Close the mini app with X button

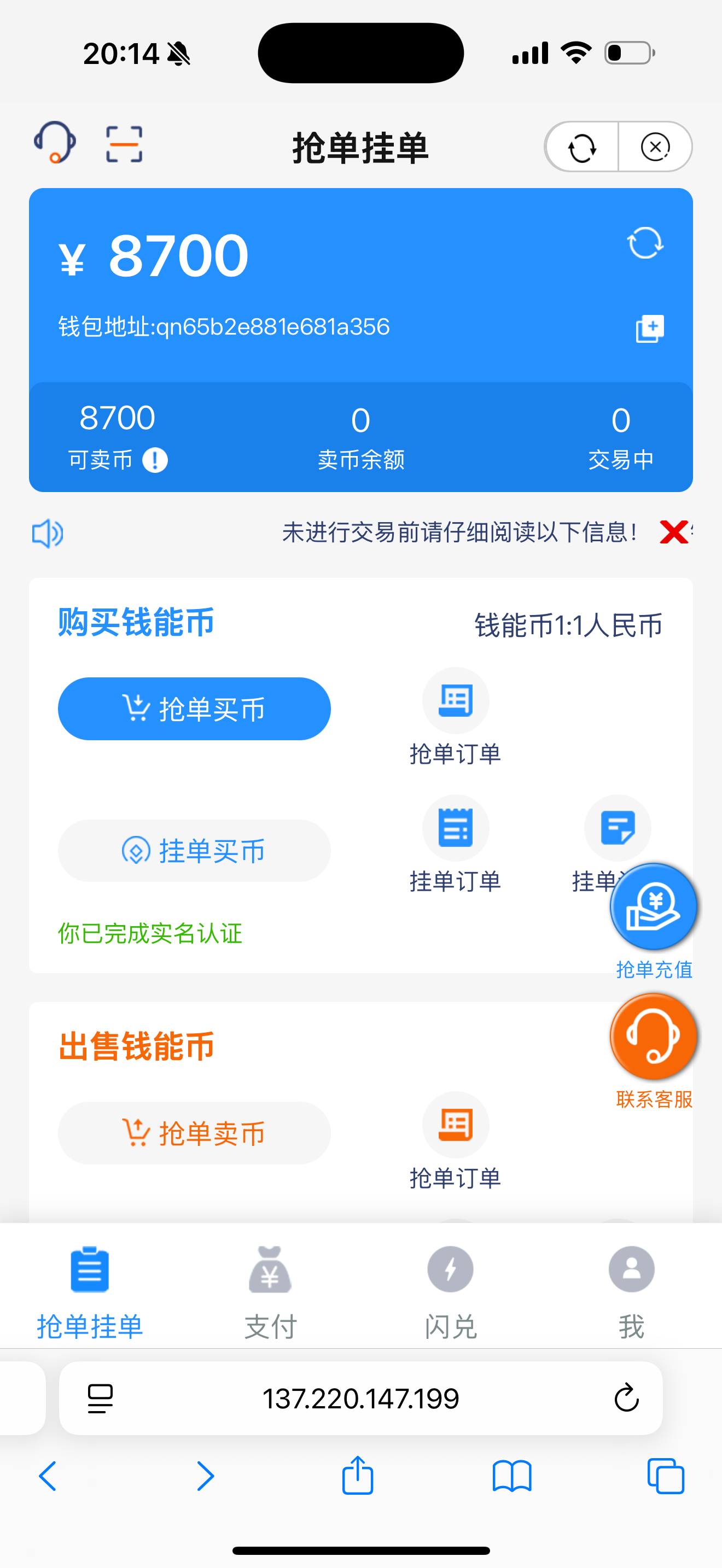click(x=655, y=147)
